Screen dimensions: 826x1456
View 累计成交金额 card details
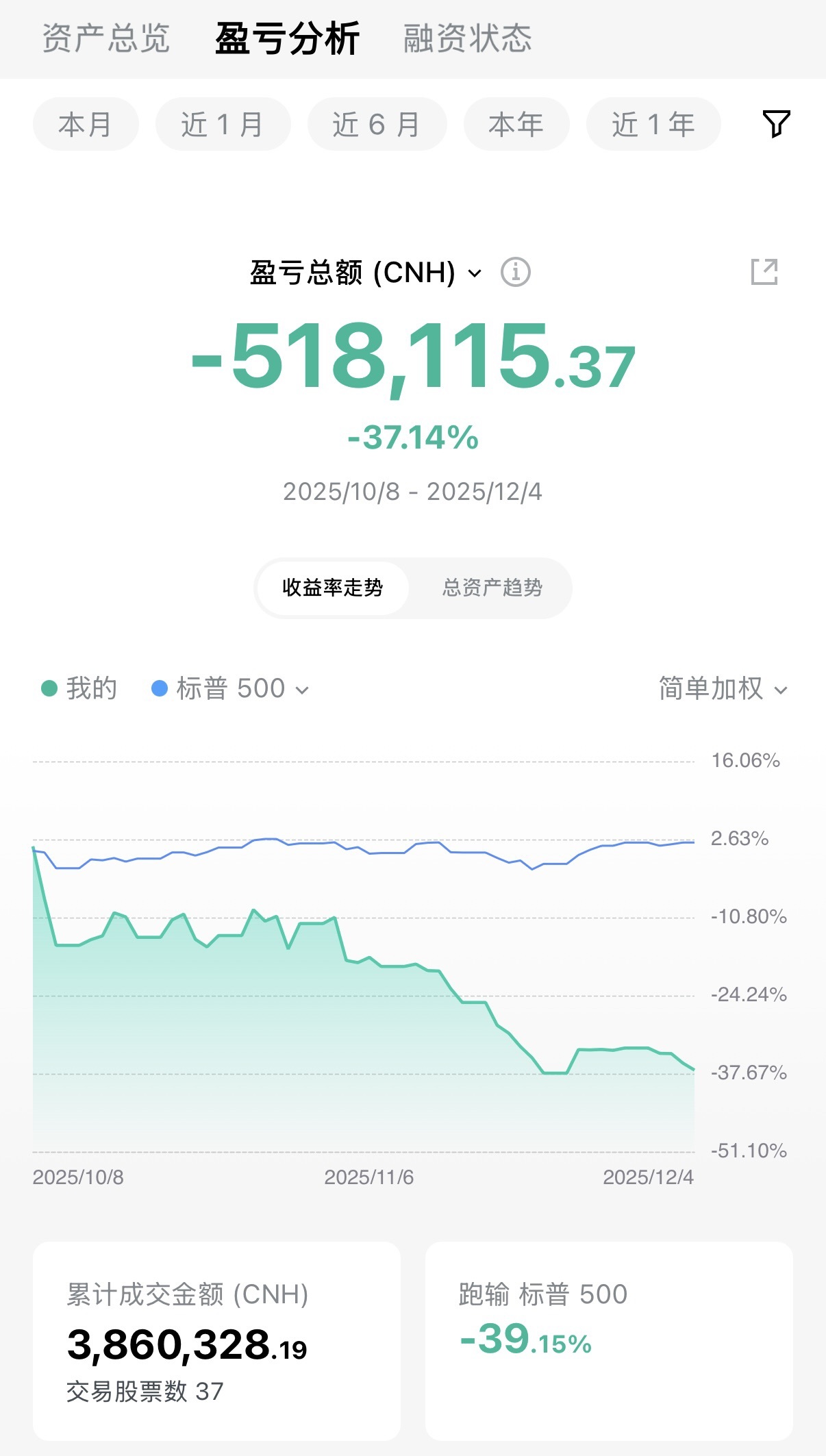click(216, 1341)
